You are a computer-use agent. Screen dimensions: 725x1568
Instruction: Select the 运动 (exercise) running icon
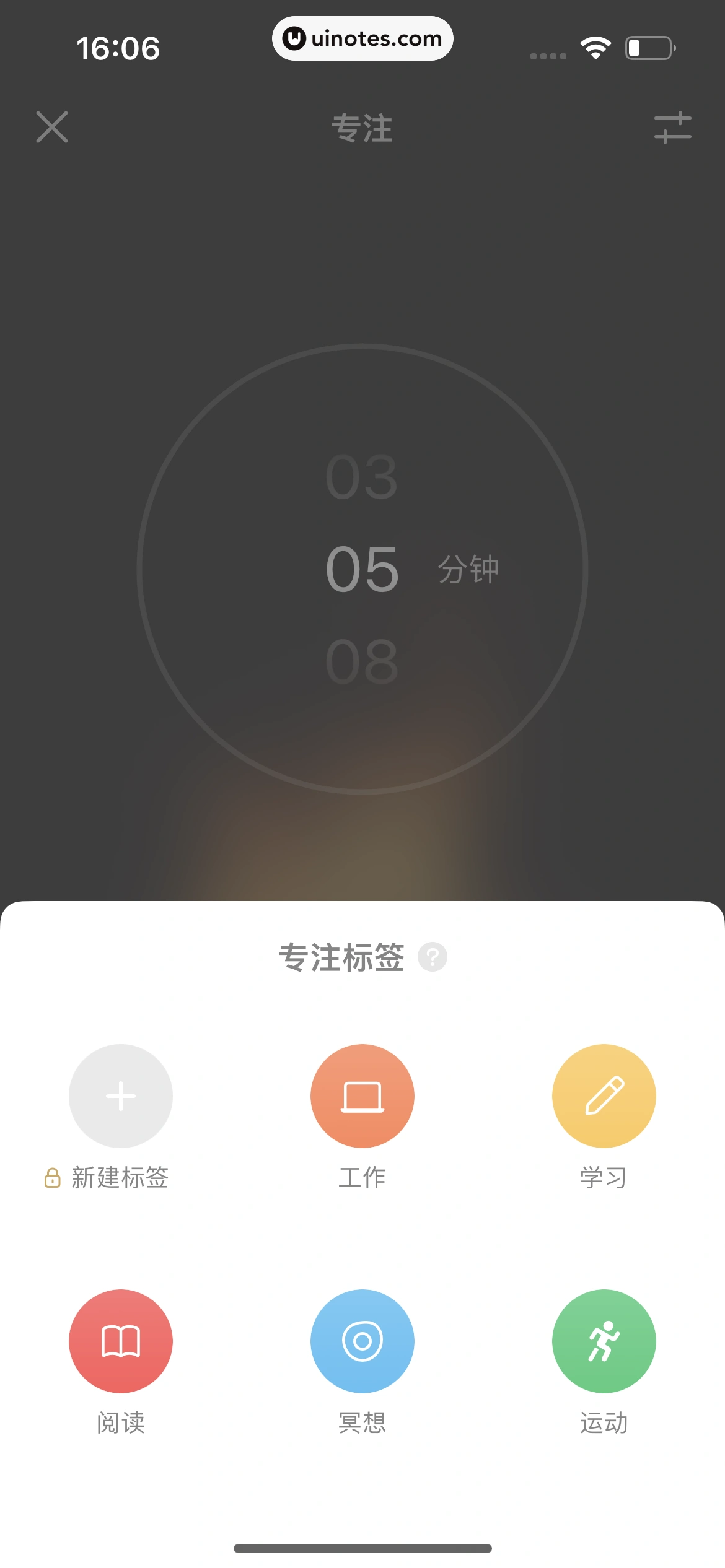click(604, 1341)
